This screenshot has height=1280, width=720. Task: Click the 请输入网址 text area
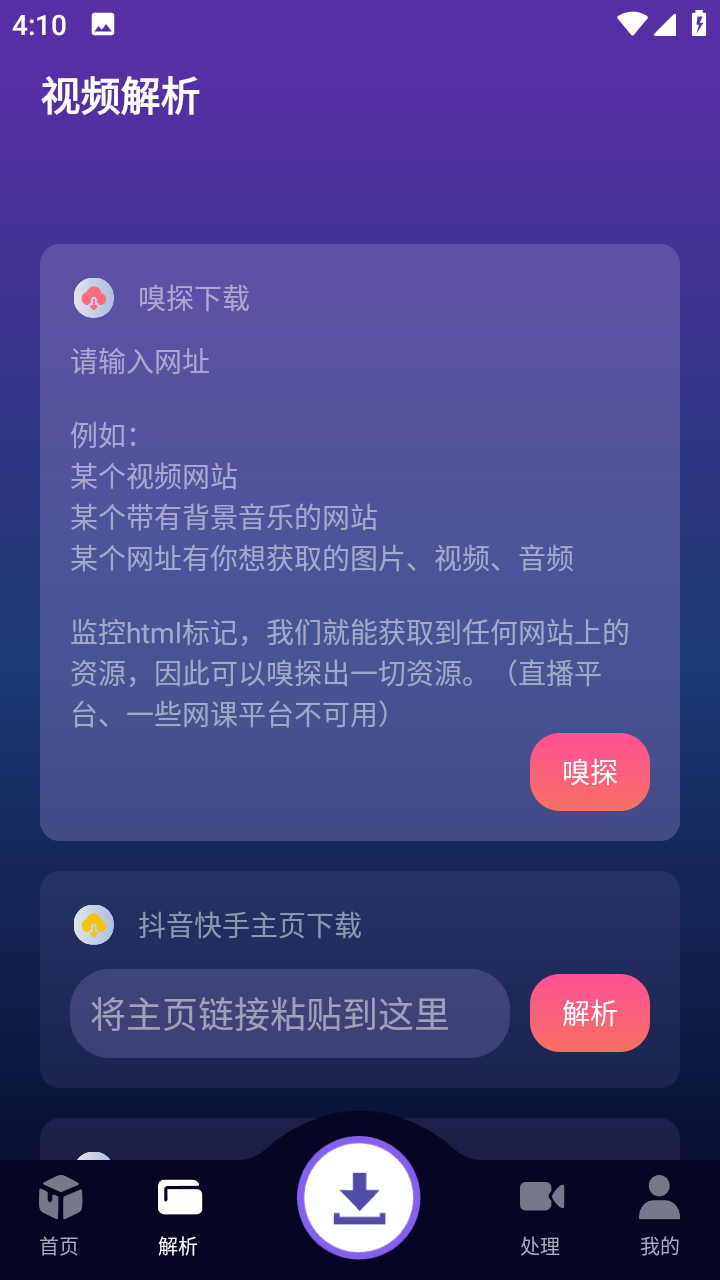pos(139,362)
